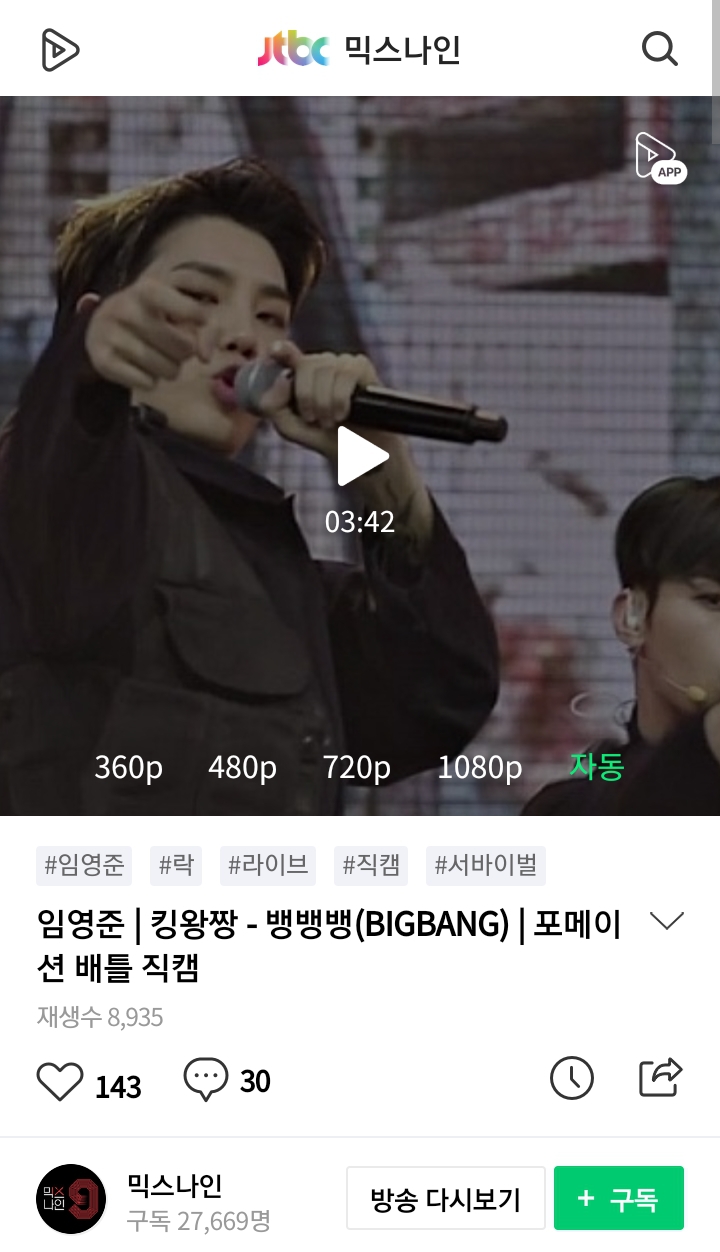Tap the #서바이벌 hashtag chip

pos(486,865)
